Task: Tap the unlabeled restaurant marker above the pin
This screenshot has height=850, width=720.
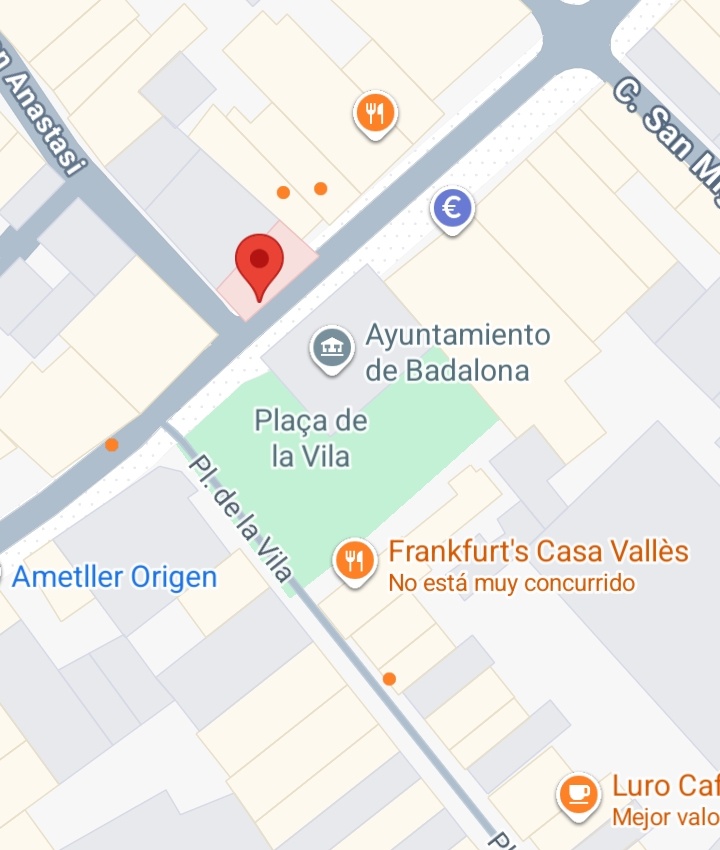Action: pyautogui.click(x=375, y=113)
